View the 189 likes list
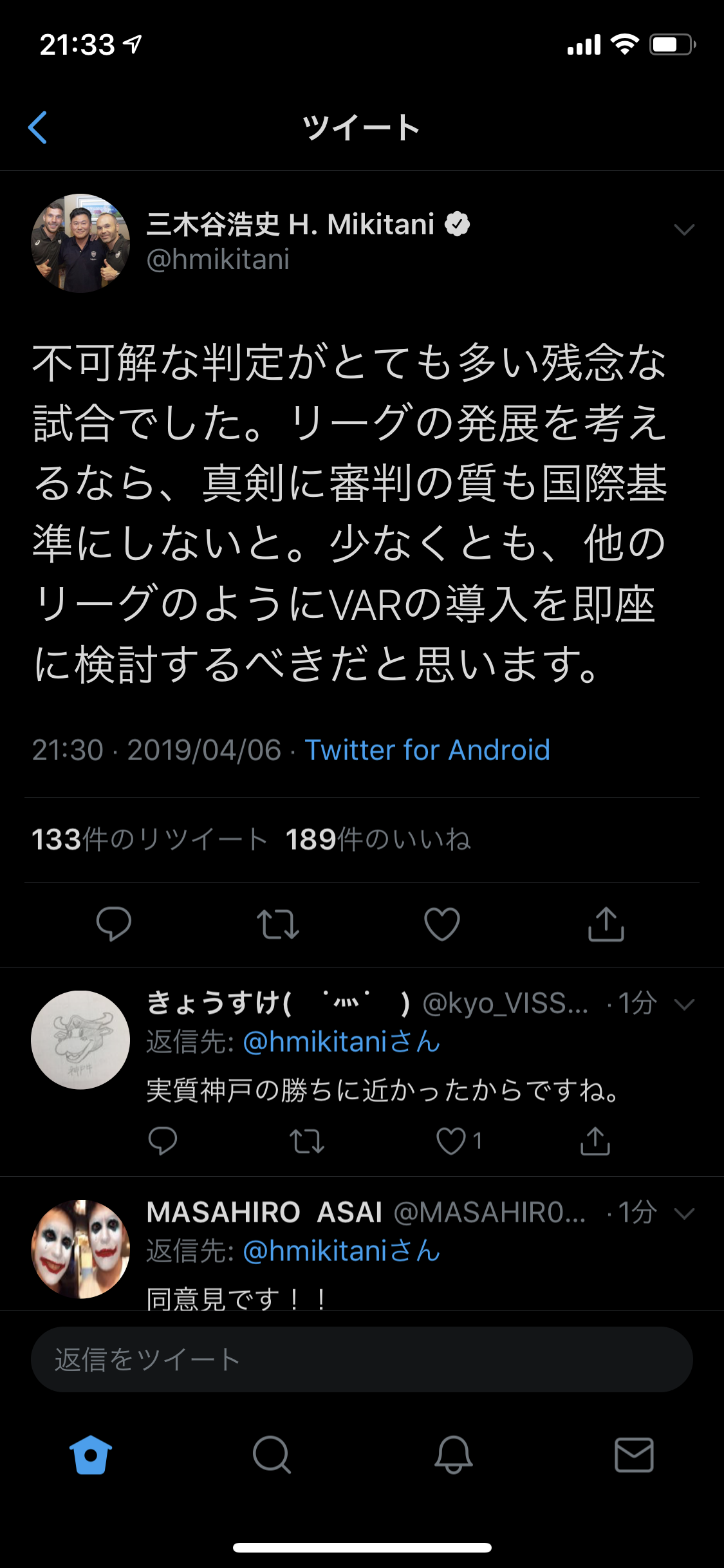The width and height of the screenshot is (724, 1568). tap(378, 839)
